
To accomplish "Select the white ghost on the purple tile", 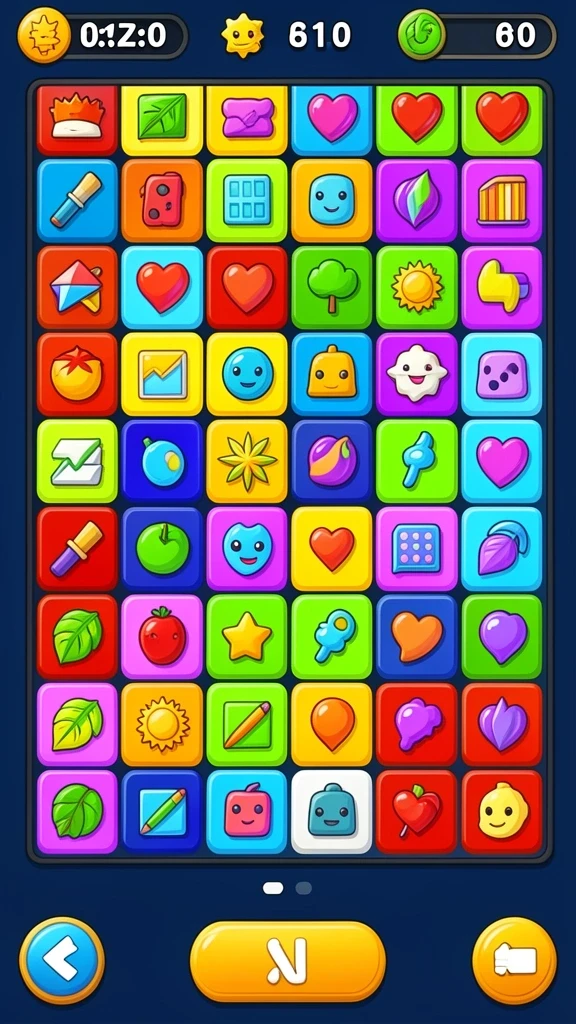I will 417,374.
